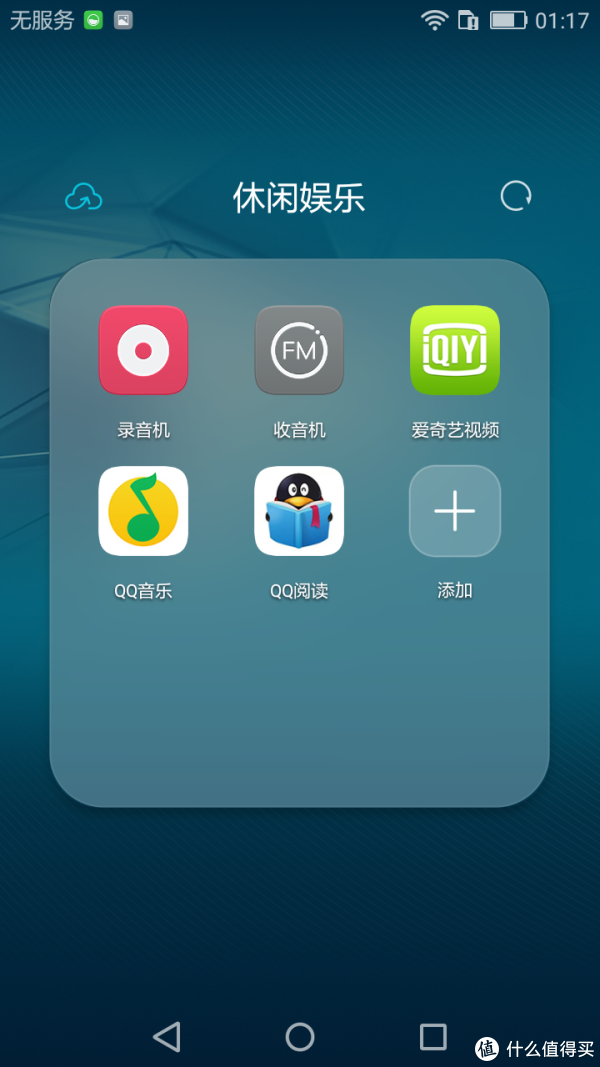Open 爱奇艺视频 app
The image size is (600, 1067).
pos(455,350)
